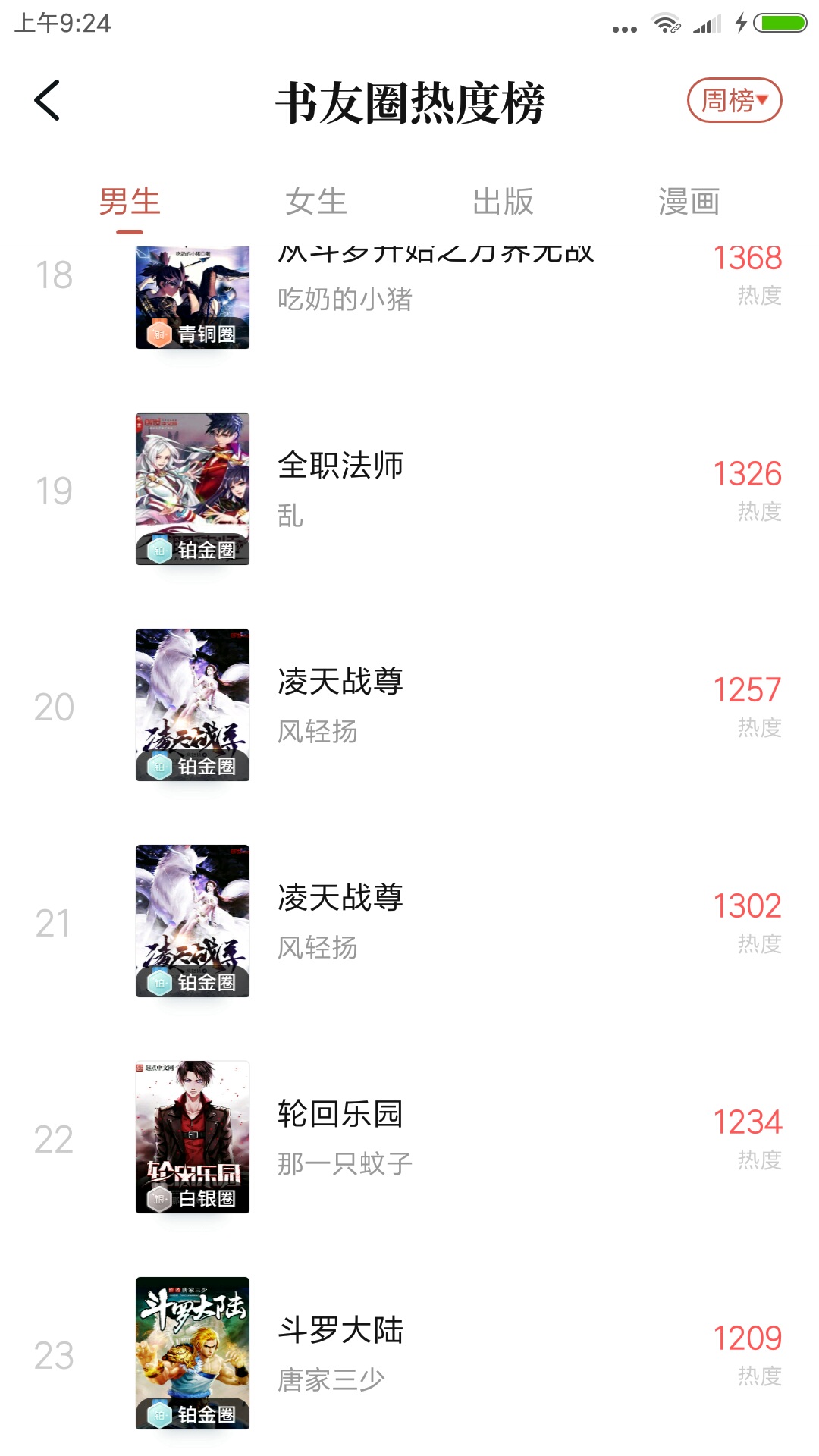Switch to the 出版 tab
This screenshot has width=819, height=1456.
(x=503, y=202)
